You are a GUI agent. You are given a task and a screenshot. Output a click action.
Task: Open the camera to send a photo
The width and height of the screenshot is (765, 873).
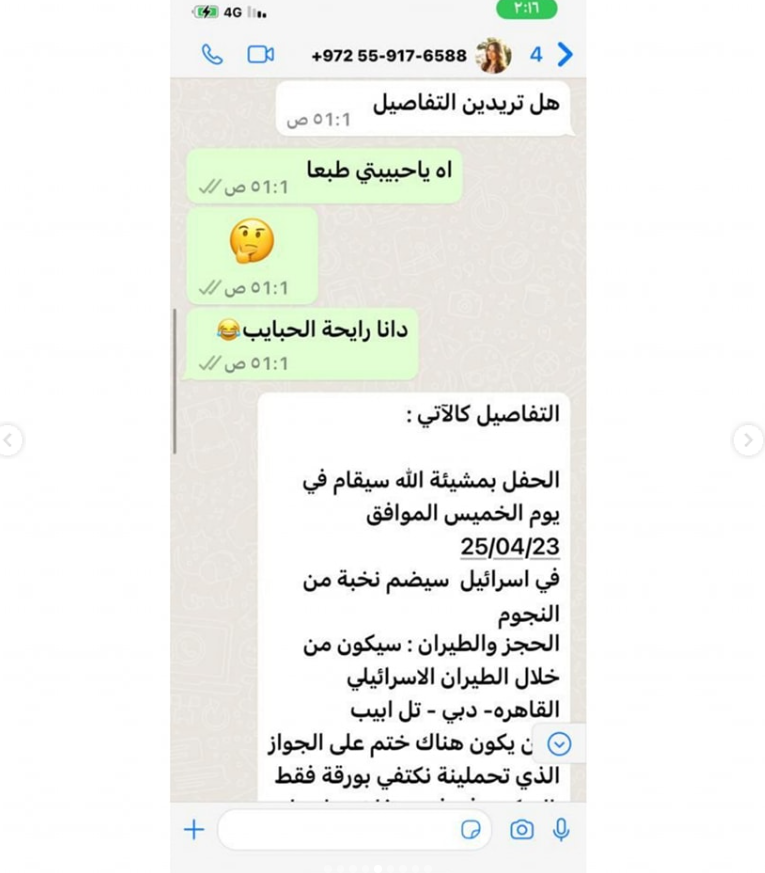click(521, 829)
